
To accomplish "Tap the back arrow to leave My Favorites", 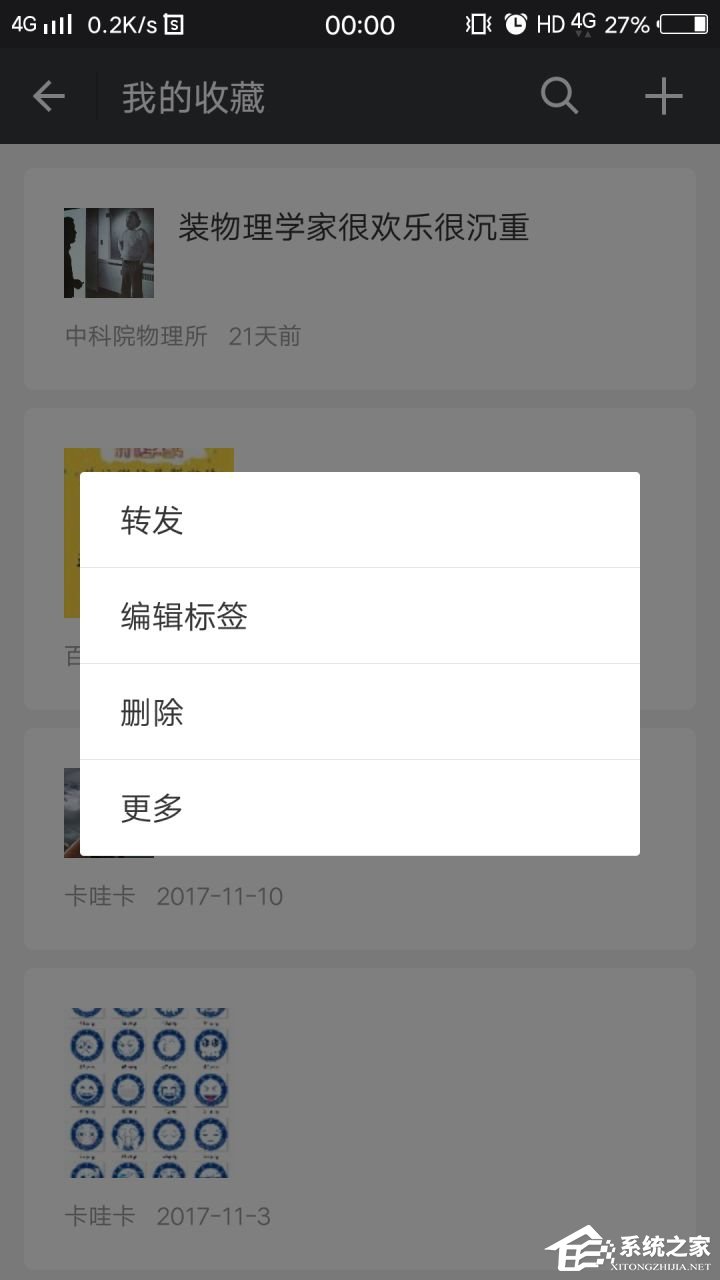I will (x=47, y=95).
